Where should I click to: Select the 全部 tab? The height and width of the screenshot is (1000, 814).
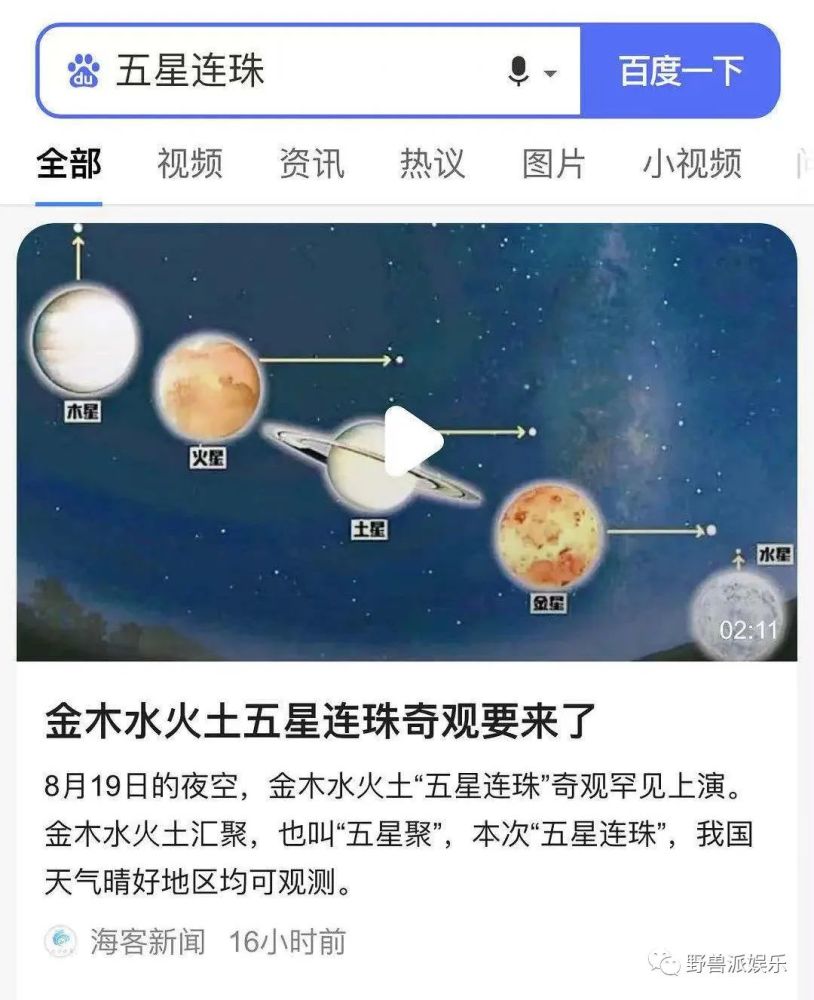(68, 163)
